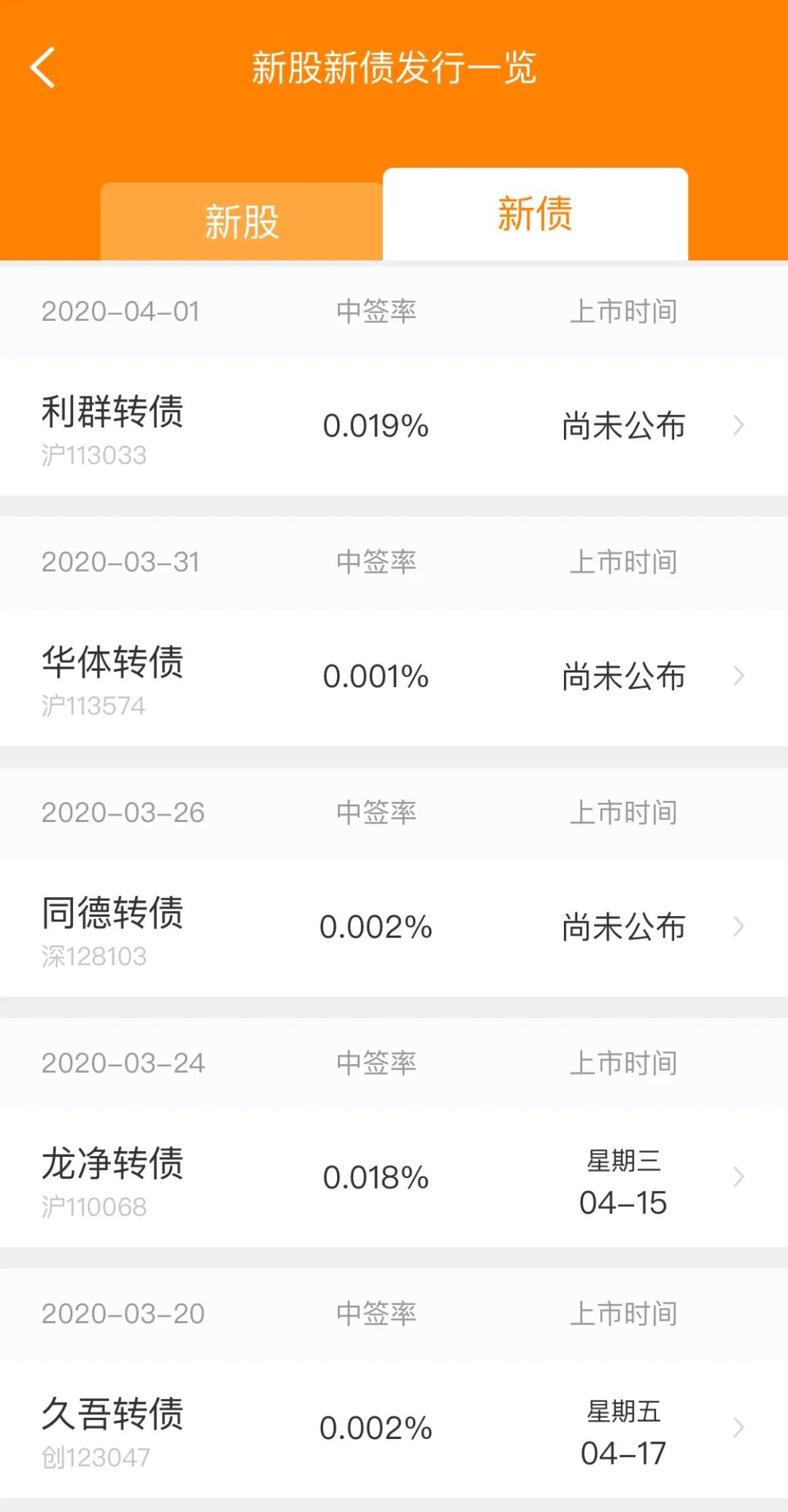Viewport: 788px width, 1512px height.
Task: Open the 龙净转债 listing row
Action: [394, 1179]
